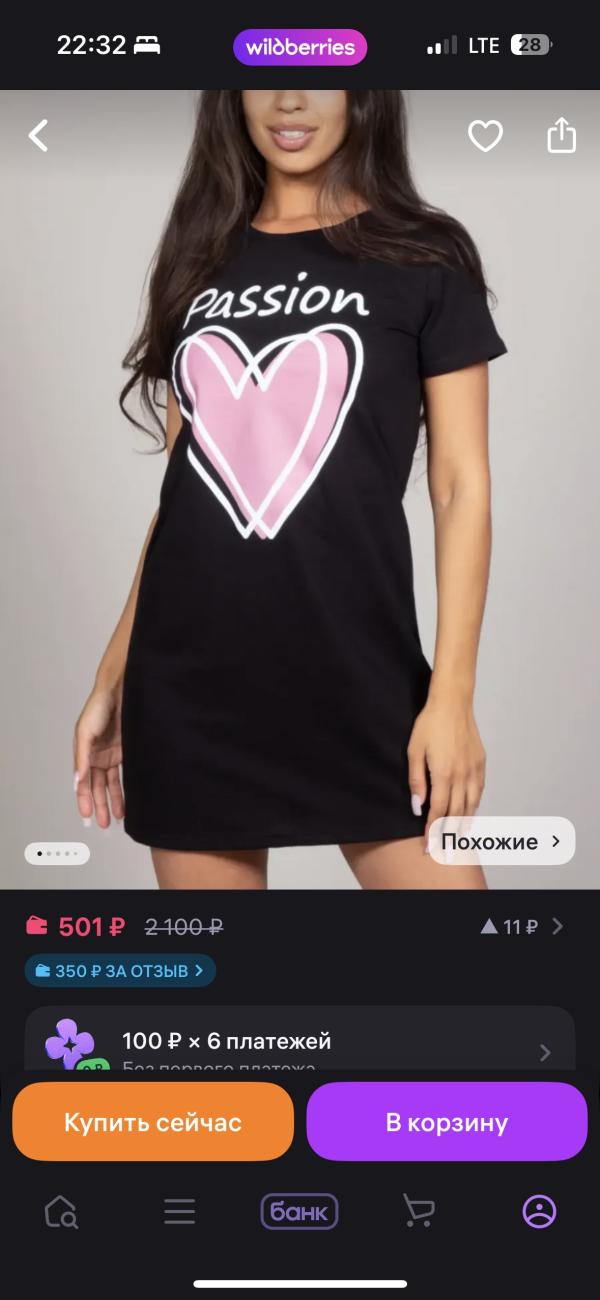Tap the 350 ₽ за отзыв chip

coord(120,970)
